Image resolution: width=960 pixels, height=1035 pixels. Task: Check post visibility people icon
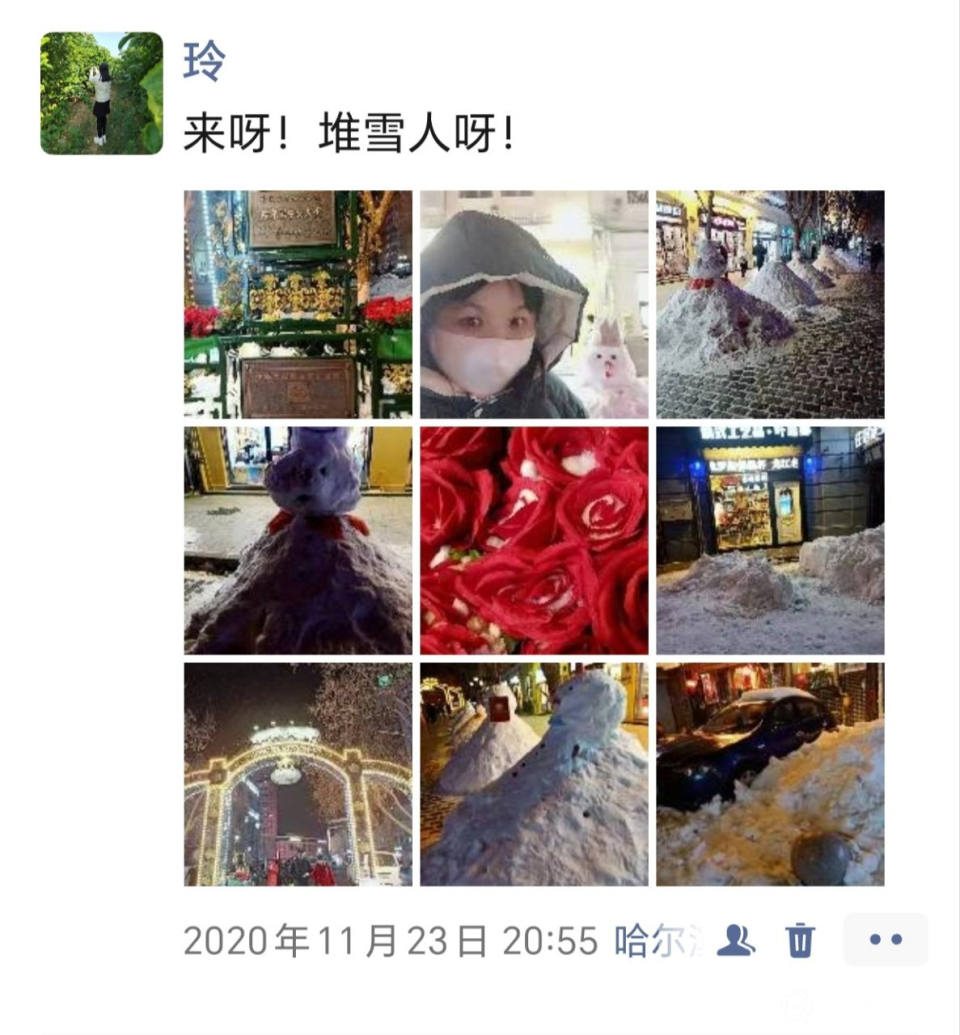click(736, 940)
